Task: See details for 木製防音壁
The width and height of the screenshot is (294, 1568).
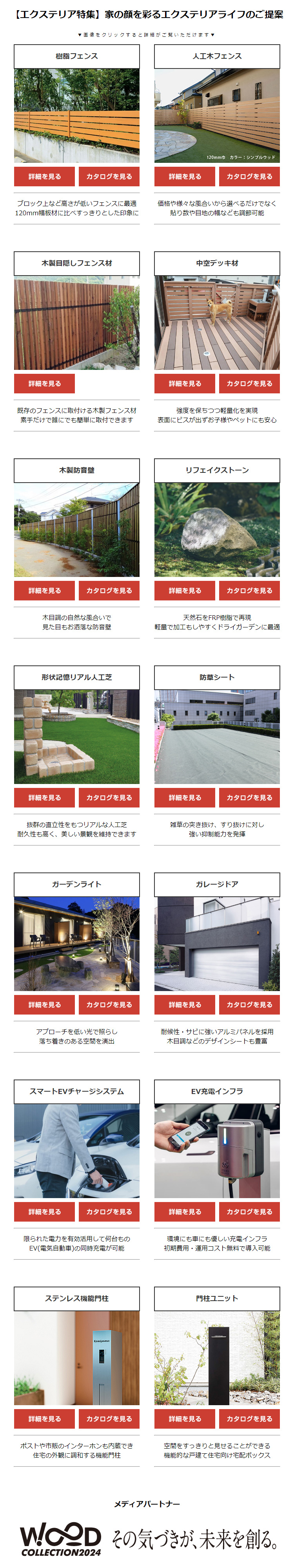Action: click(45, 590)
